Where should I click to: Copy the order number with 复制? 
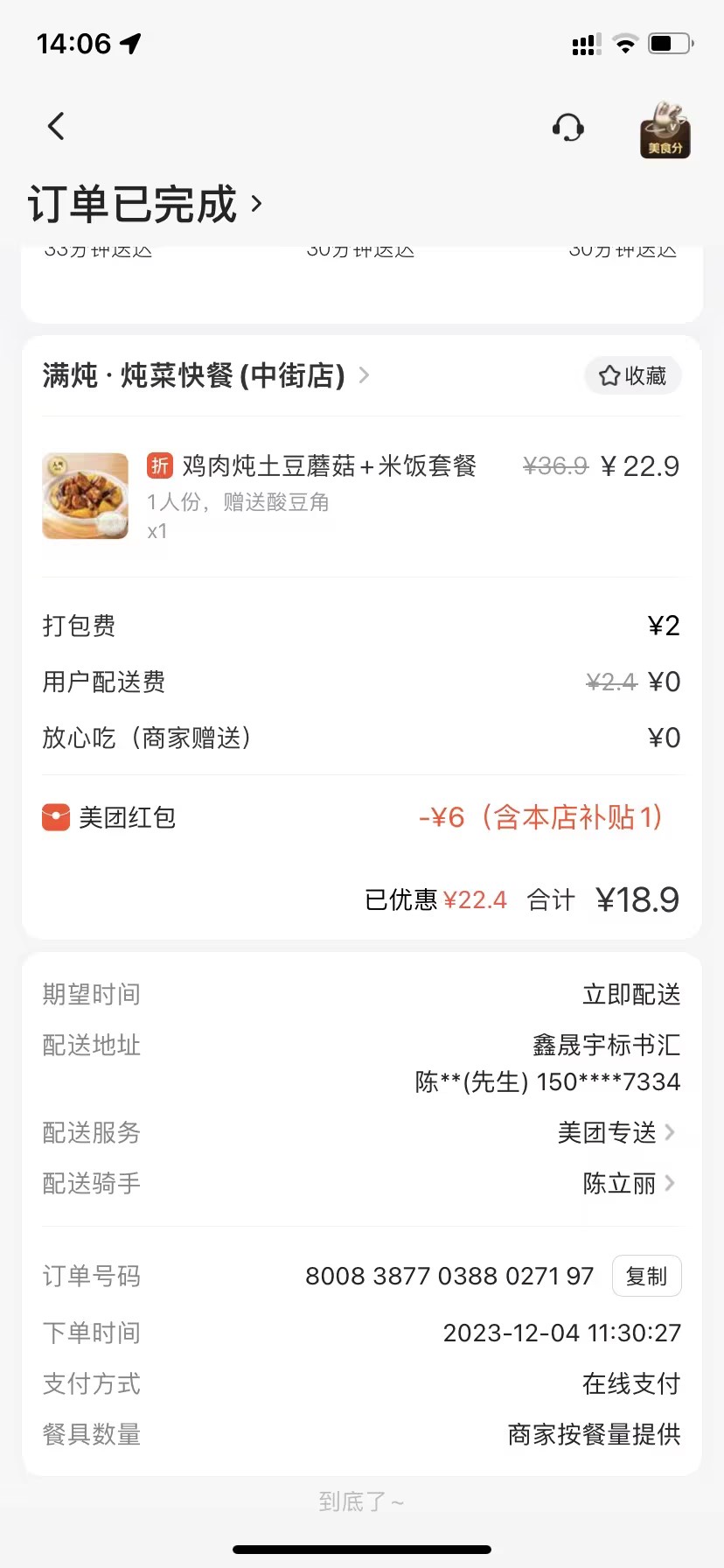pyautogui.click(x=646, y=1277)
